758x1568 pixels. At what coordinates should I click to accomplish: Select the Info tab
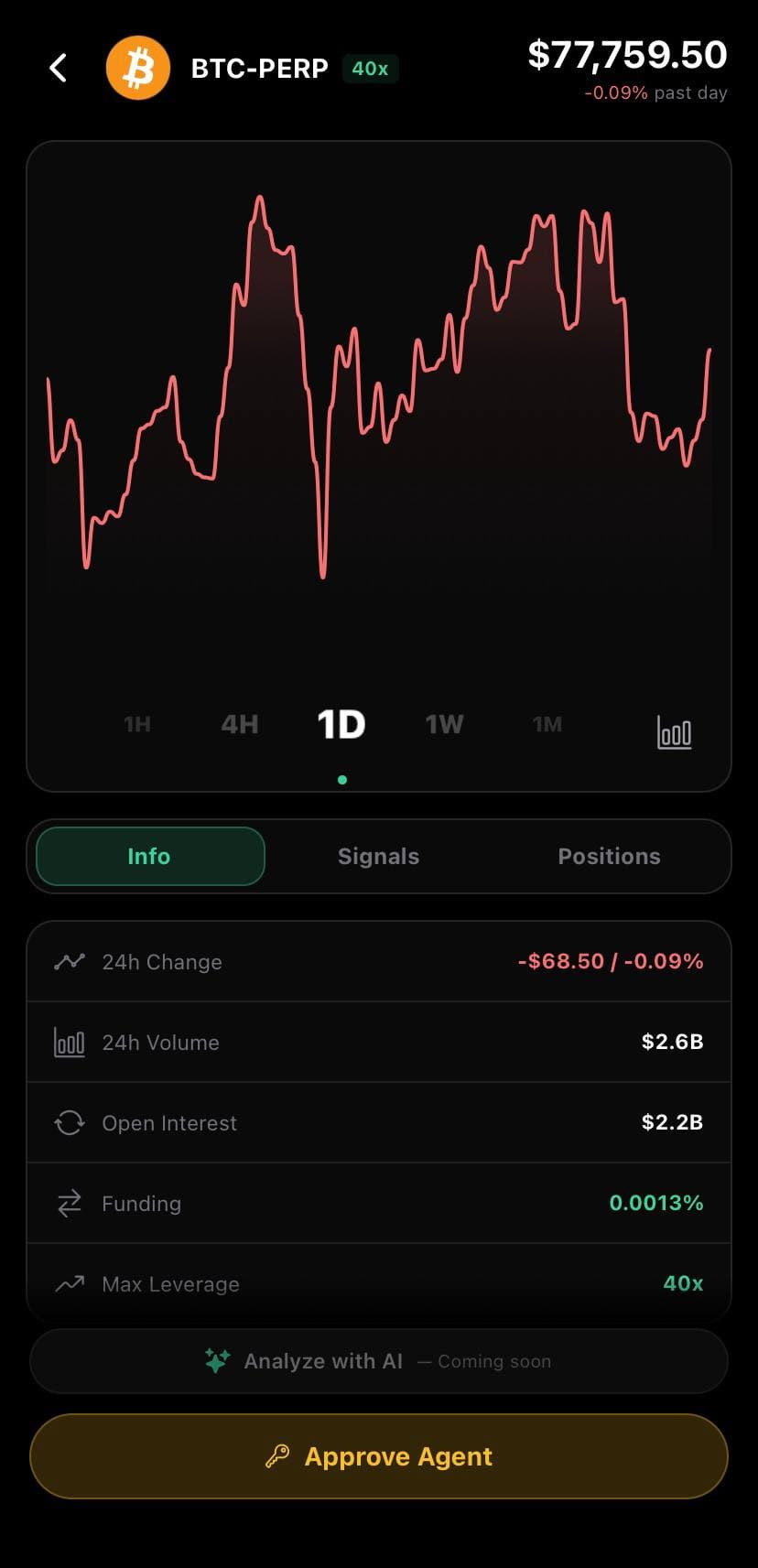point(148,856)
